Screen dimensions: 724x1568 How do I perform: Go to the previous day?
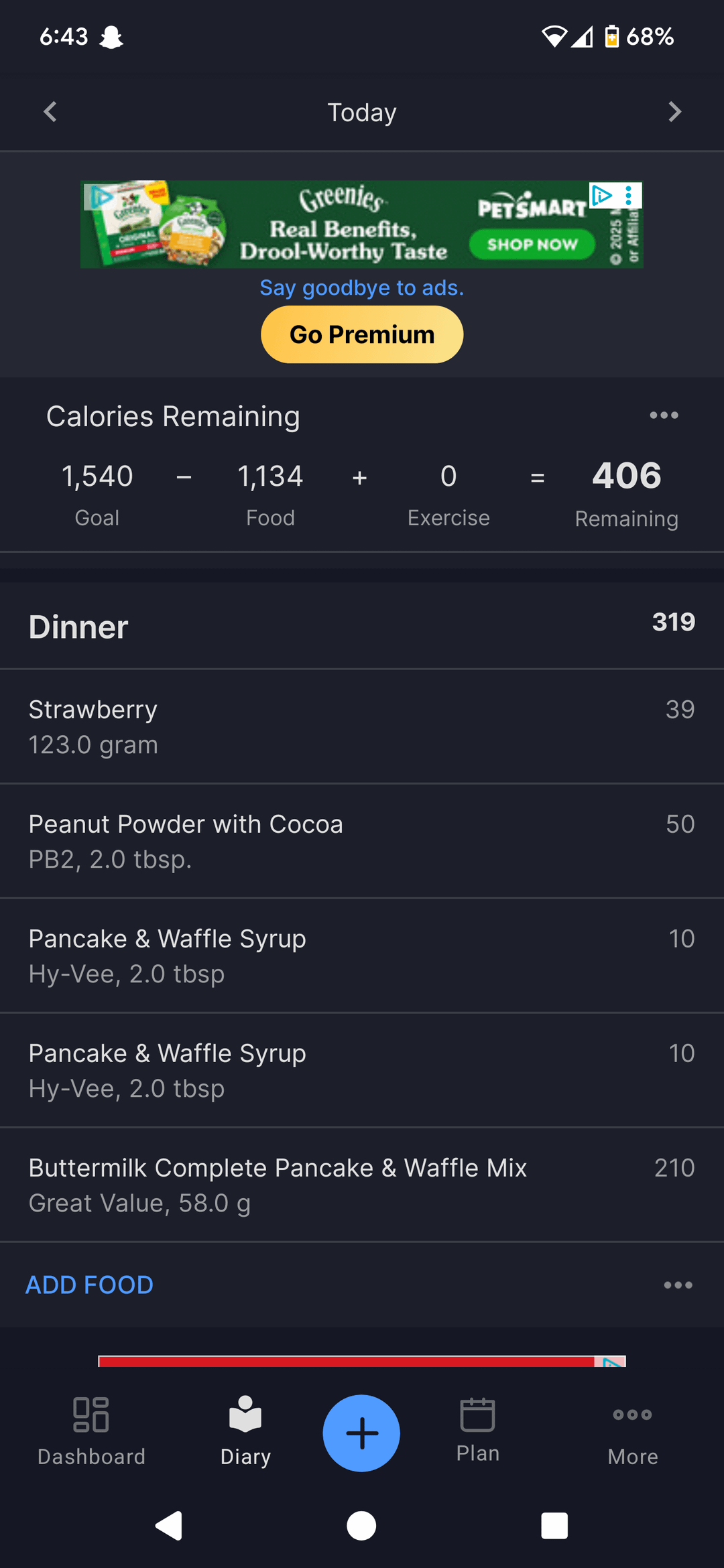point(50,112)
